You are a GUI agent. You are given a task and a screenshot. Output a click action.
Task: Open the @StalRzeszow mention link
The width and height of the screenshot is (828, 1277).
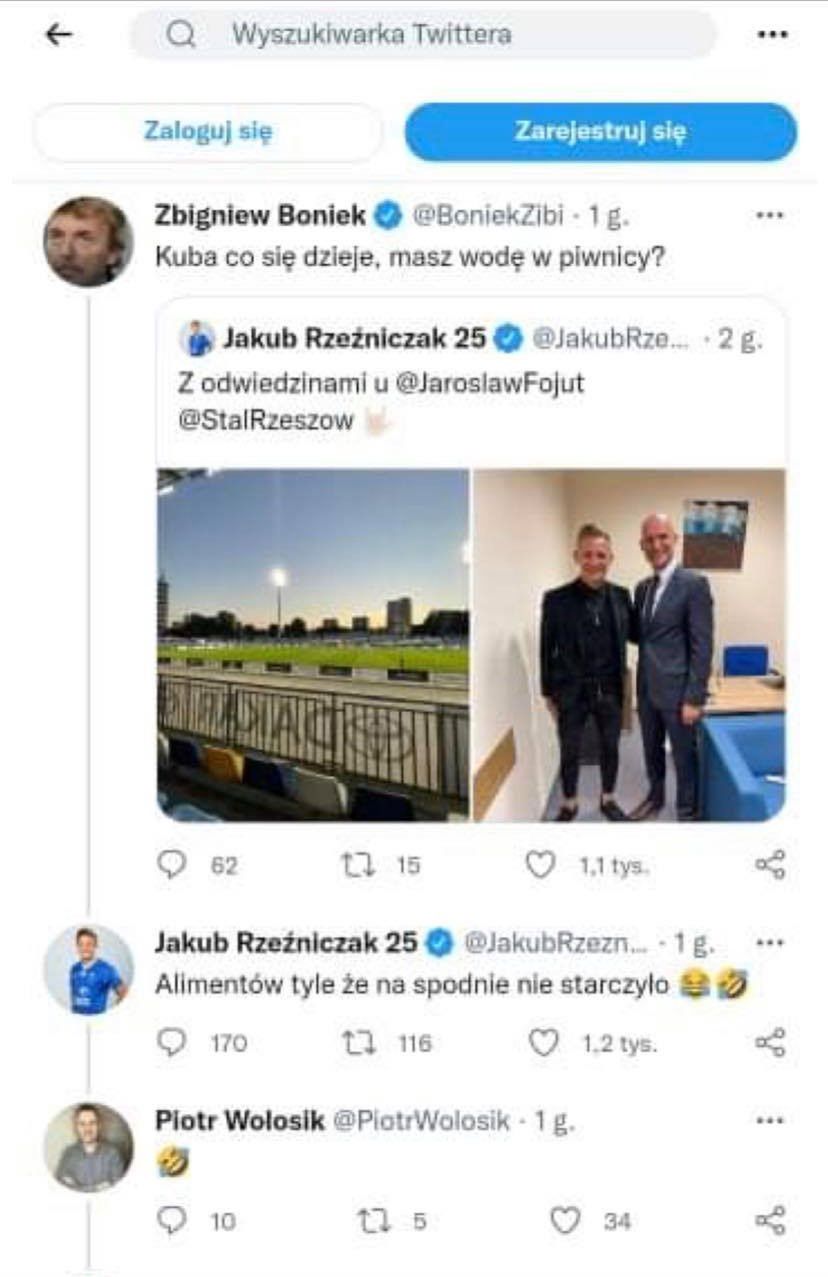click(266, 421)
